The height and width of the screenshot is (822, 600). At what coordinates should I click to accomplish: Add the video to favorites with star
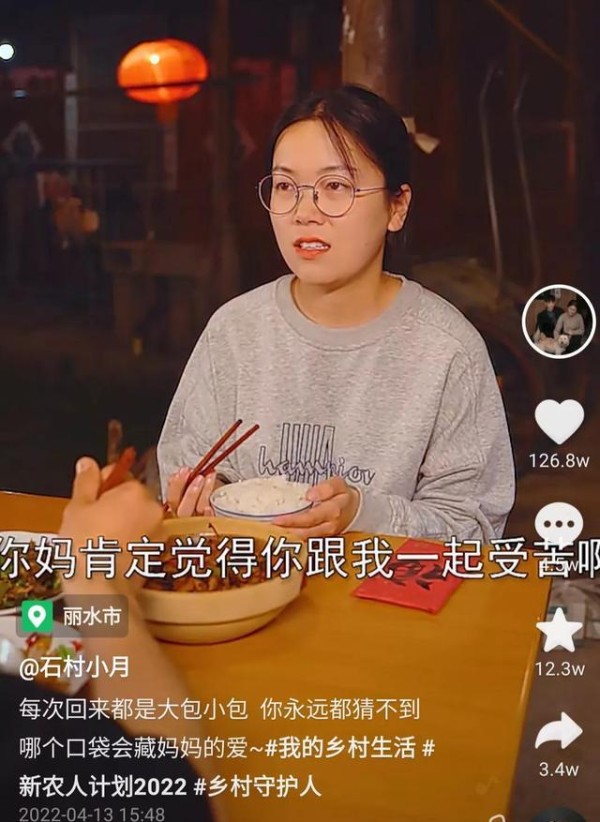[559, 630]
